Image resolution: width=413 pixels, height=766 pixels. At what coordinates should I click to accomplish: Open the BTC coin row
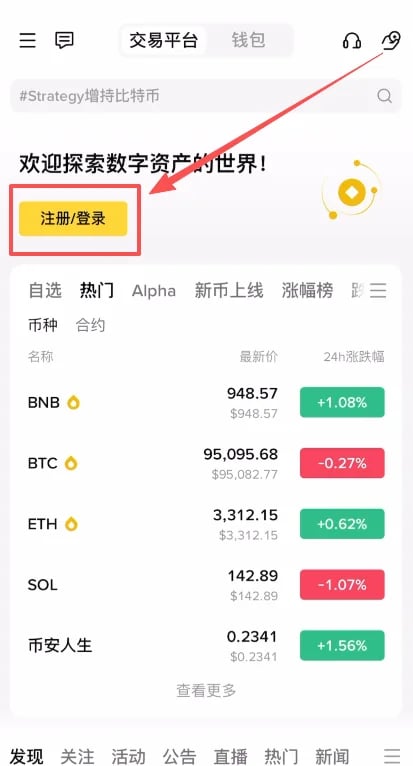tap(206, 463)
